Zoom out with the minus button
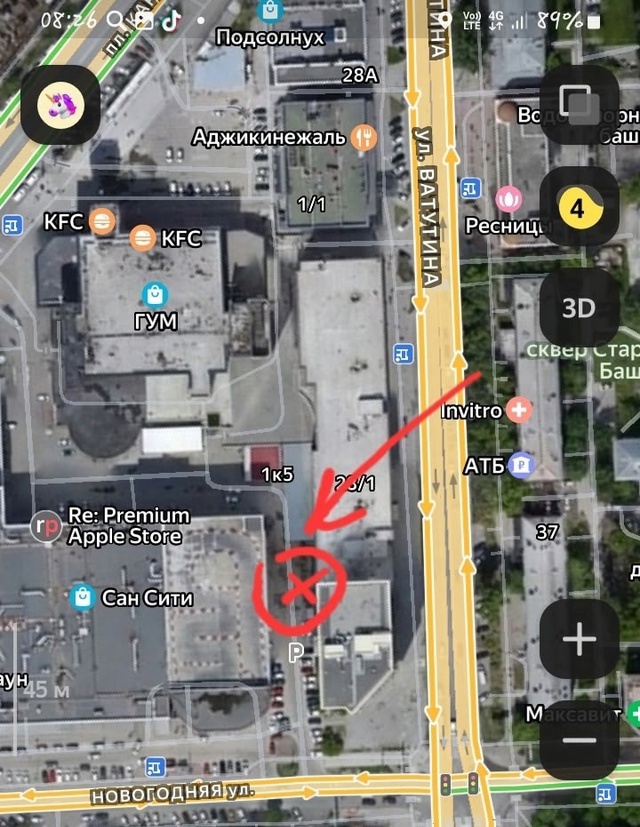 coord(579,741)
